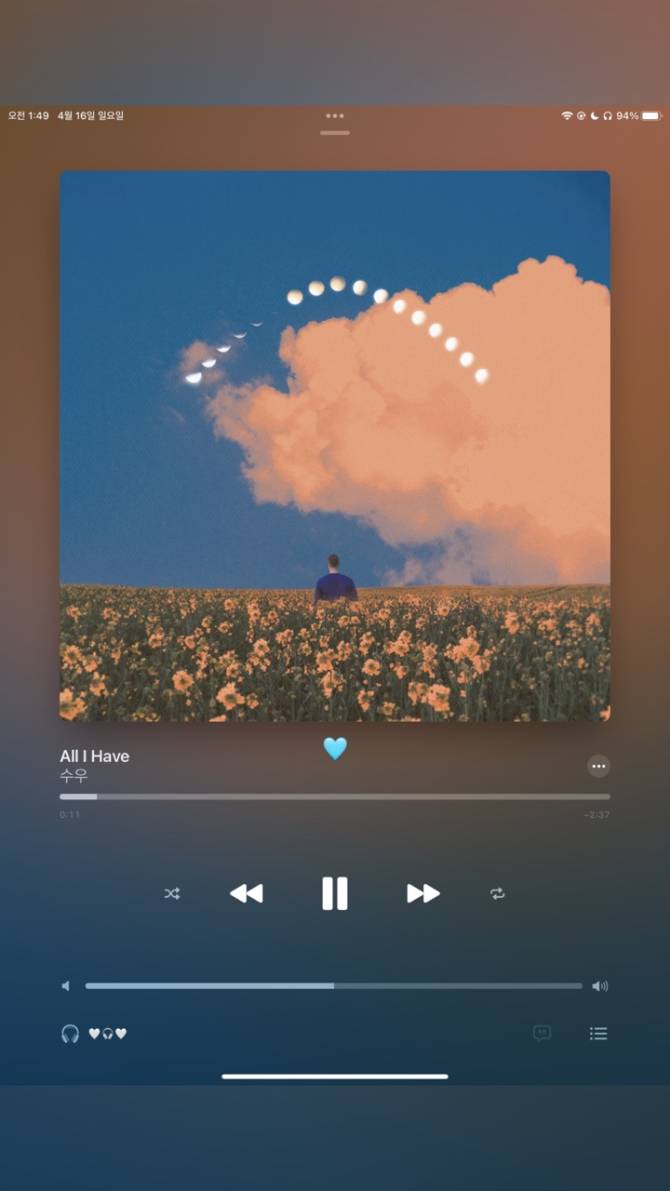Open the more options ellipsis menu
The height and width of the screenshot is (1191, 670).
(599, 766)
